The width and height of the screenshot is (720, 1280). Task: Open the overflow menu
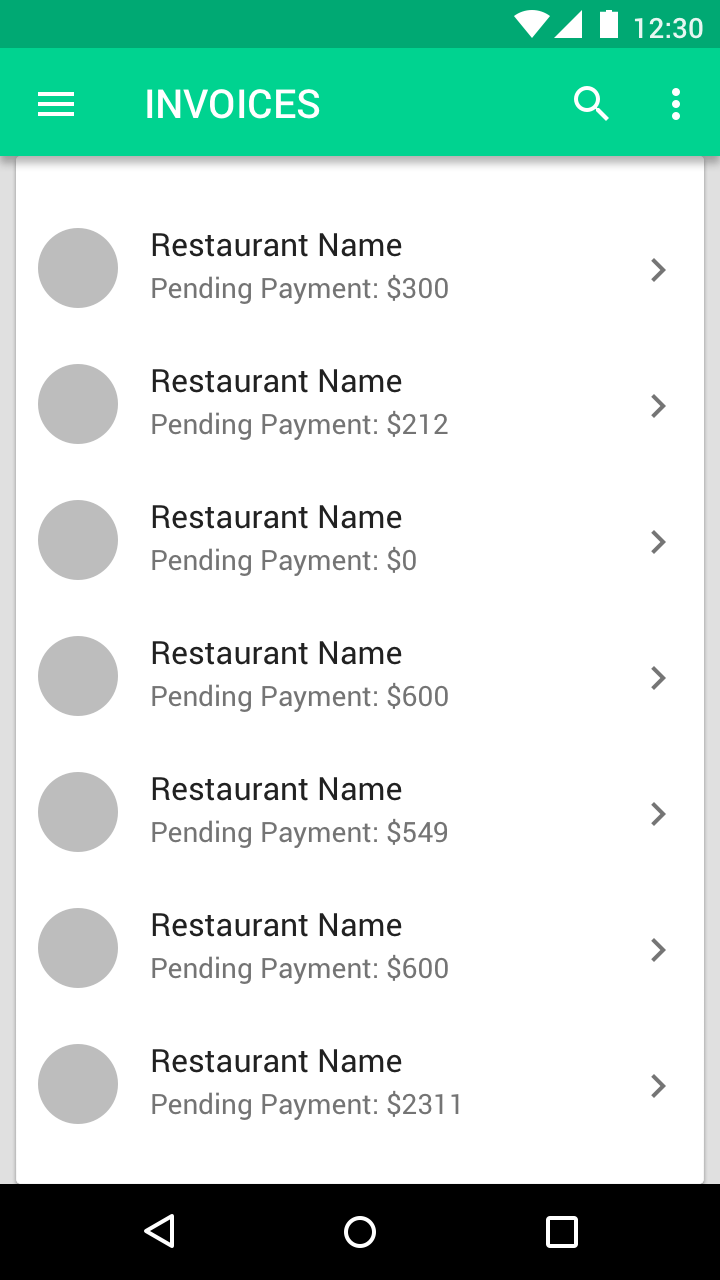pos(676,104)
